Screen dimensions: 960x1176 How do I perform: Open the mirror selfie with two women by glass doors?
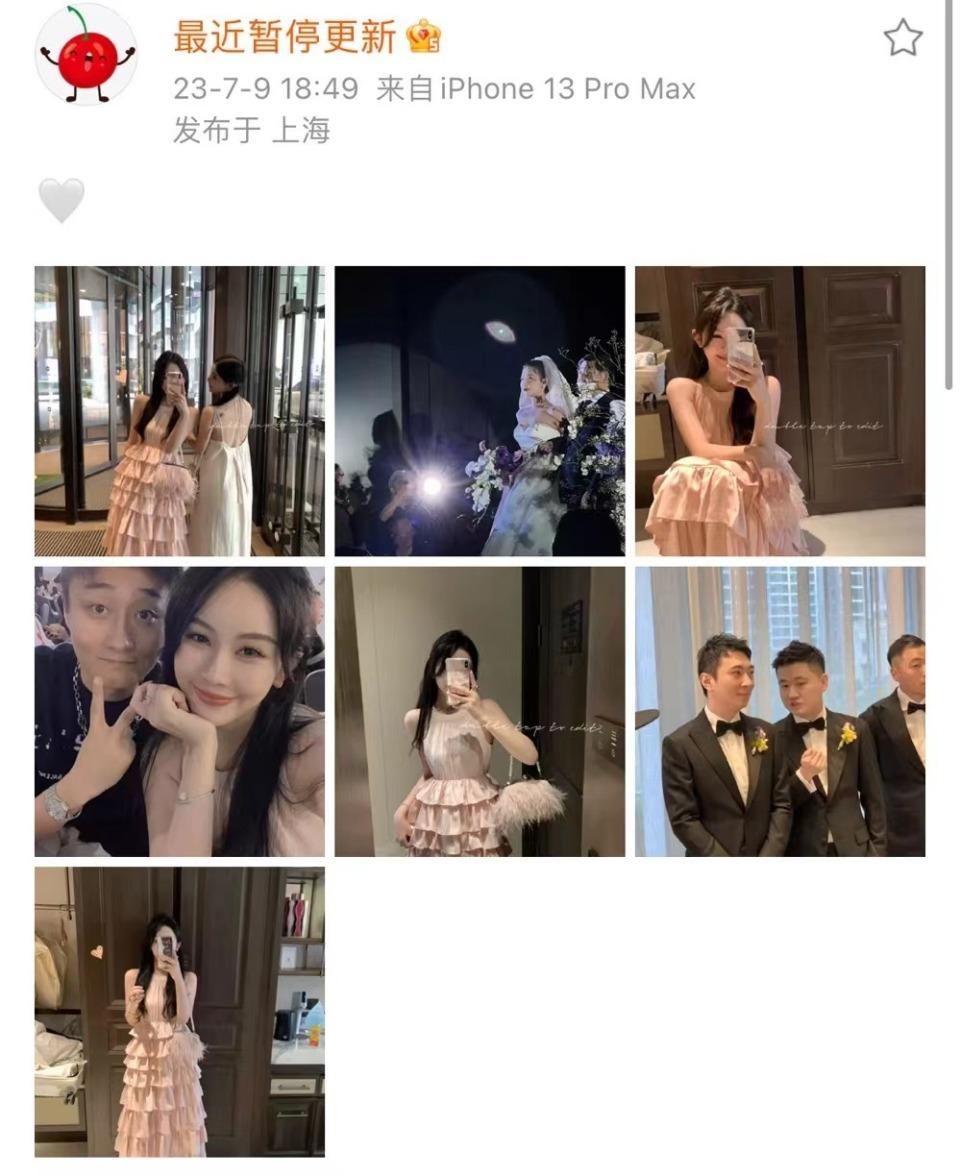pos(180,411)
